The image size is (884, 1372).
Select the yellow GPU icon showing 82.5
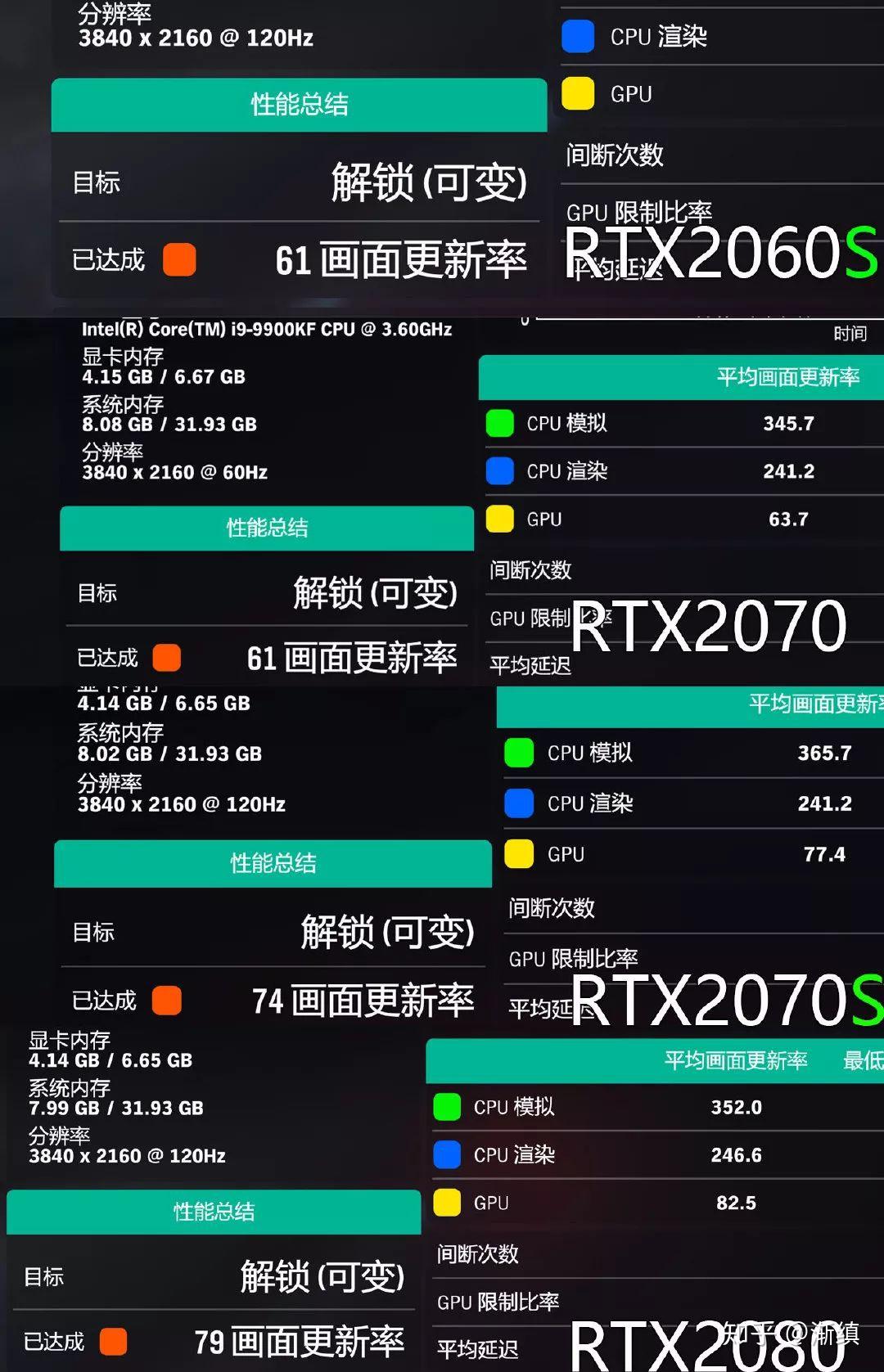point(447,1203)
